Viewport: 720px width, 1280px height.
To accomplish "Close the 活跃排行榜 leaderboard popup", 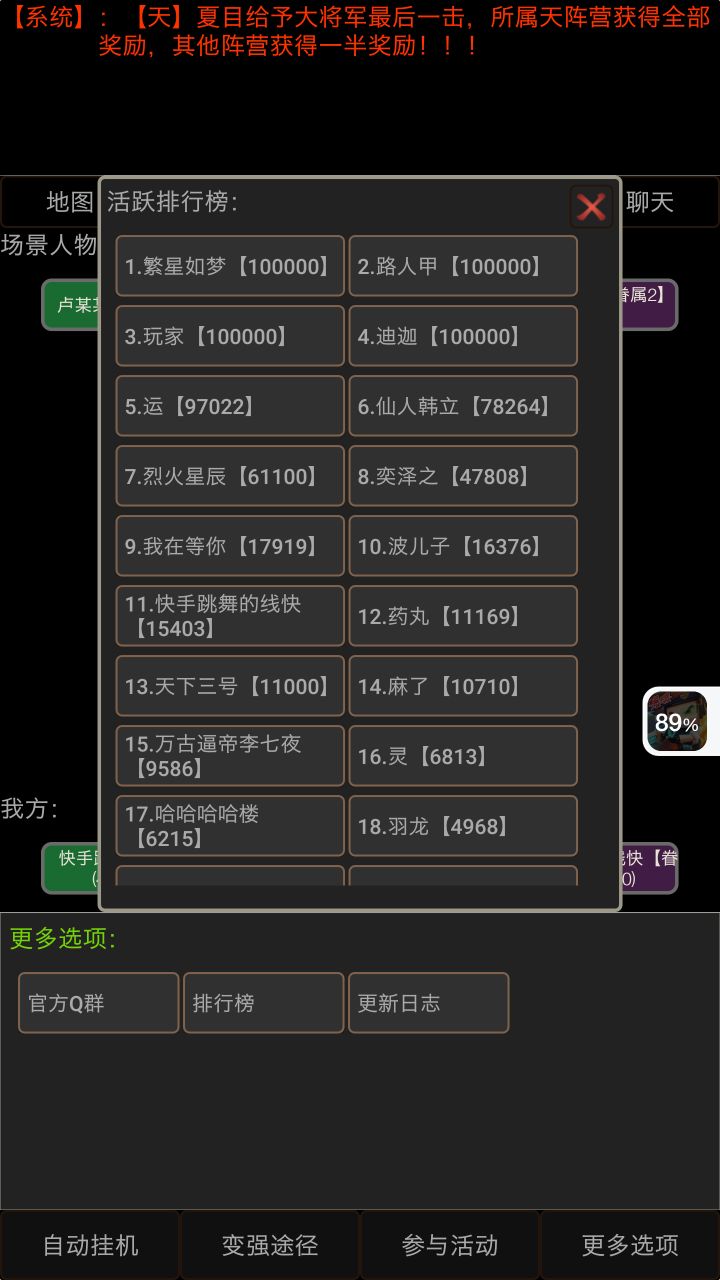I will tap(591, 207).
